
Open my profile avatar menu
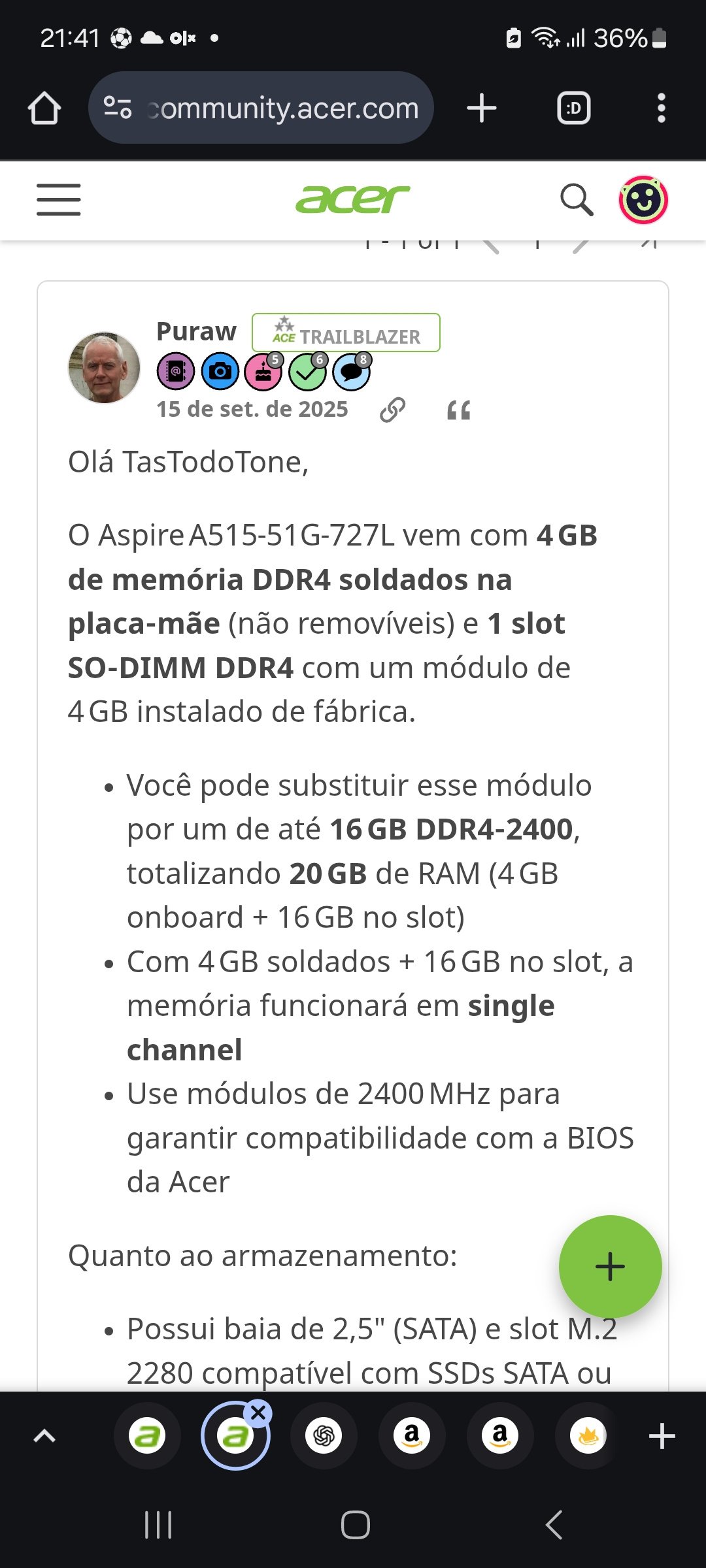tap(643, 200)
